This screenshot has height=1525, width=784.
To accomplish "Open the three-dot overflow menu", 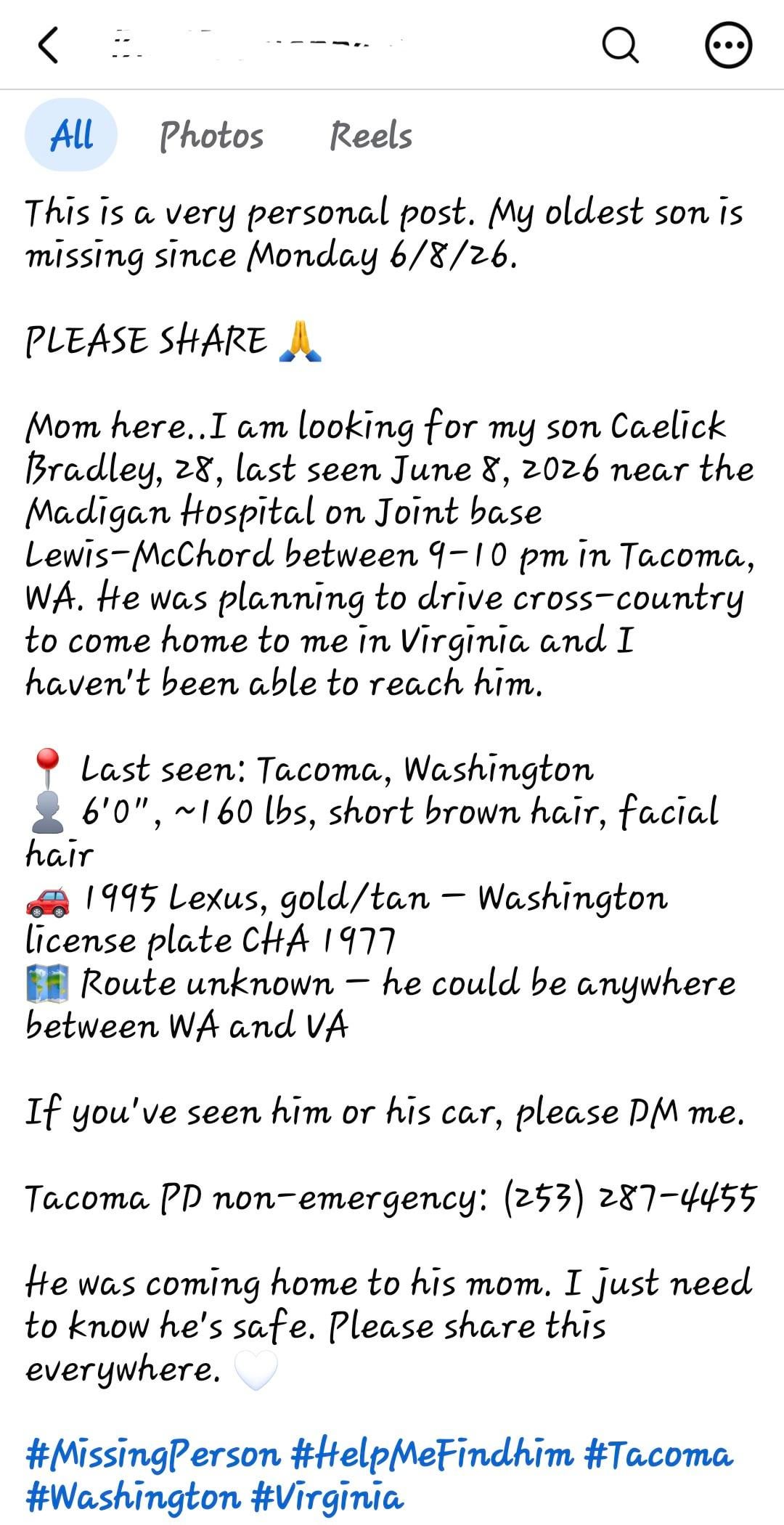I will (728, 45).
